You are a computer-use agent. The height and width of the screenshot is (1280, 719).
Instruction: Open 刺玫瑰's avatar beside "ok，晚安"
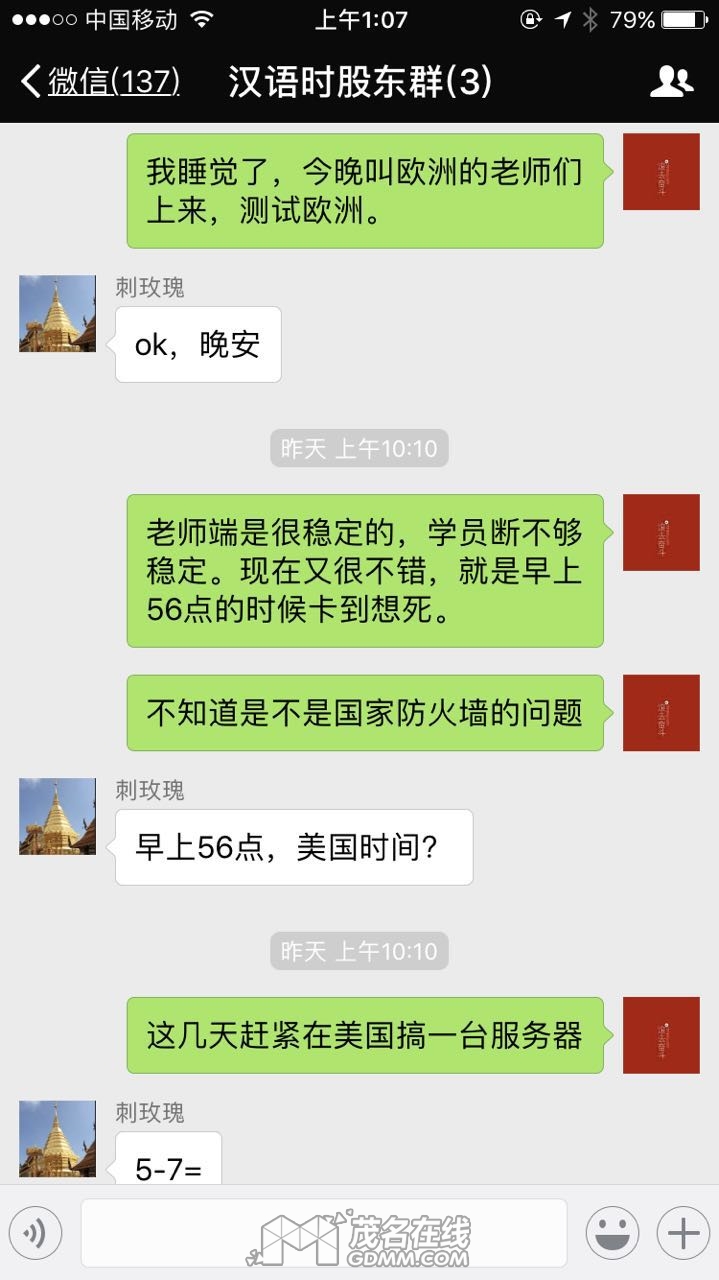click(58, 314)
